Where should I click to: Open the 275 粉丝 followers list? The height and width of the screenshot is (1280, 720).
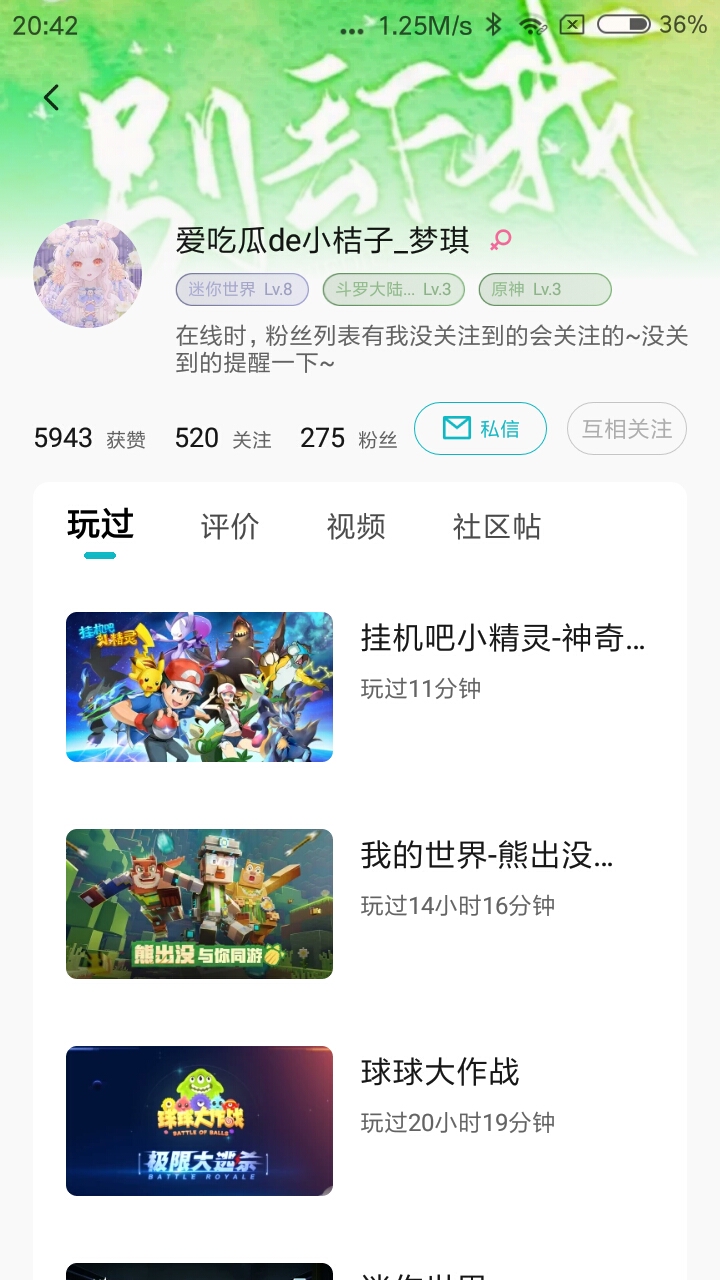(348, 438)
